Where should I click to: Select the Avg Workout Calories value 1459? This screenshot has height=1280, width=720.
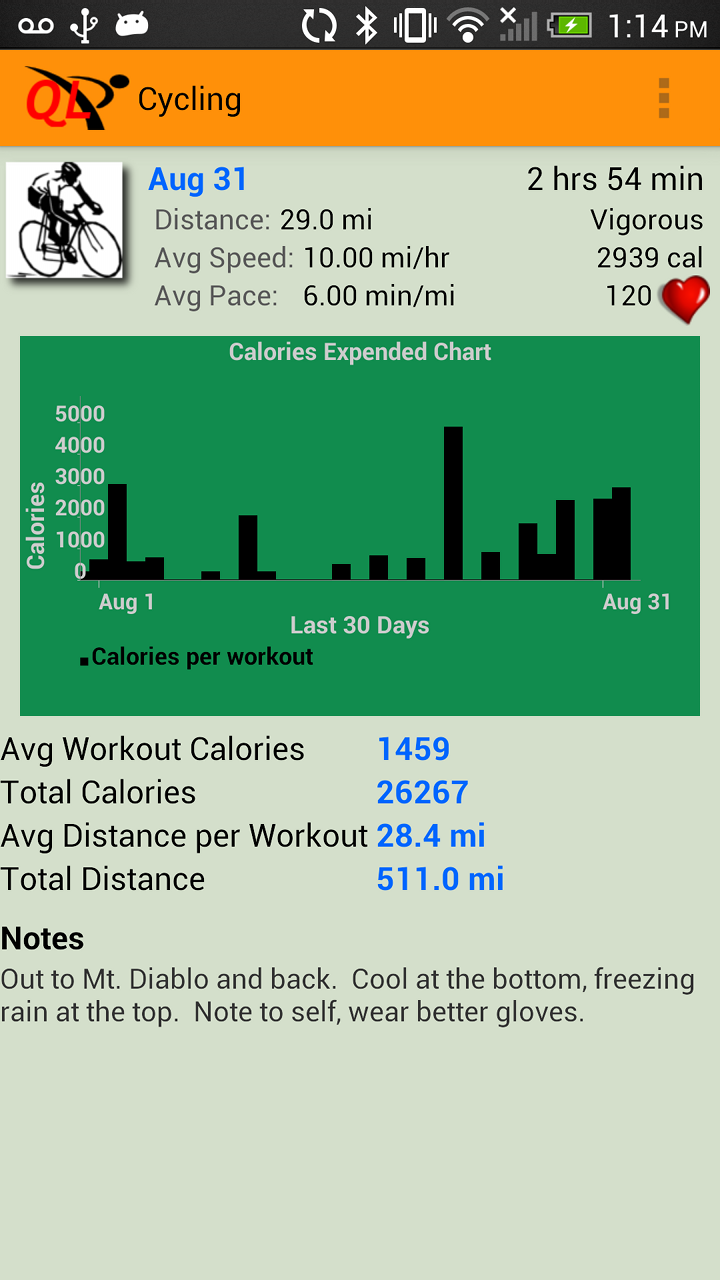point(411,748)
